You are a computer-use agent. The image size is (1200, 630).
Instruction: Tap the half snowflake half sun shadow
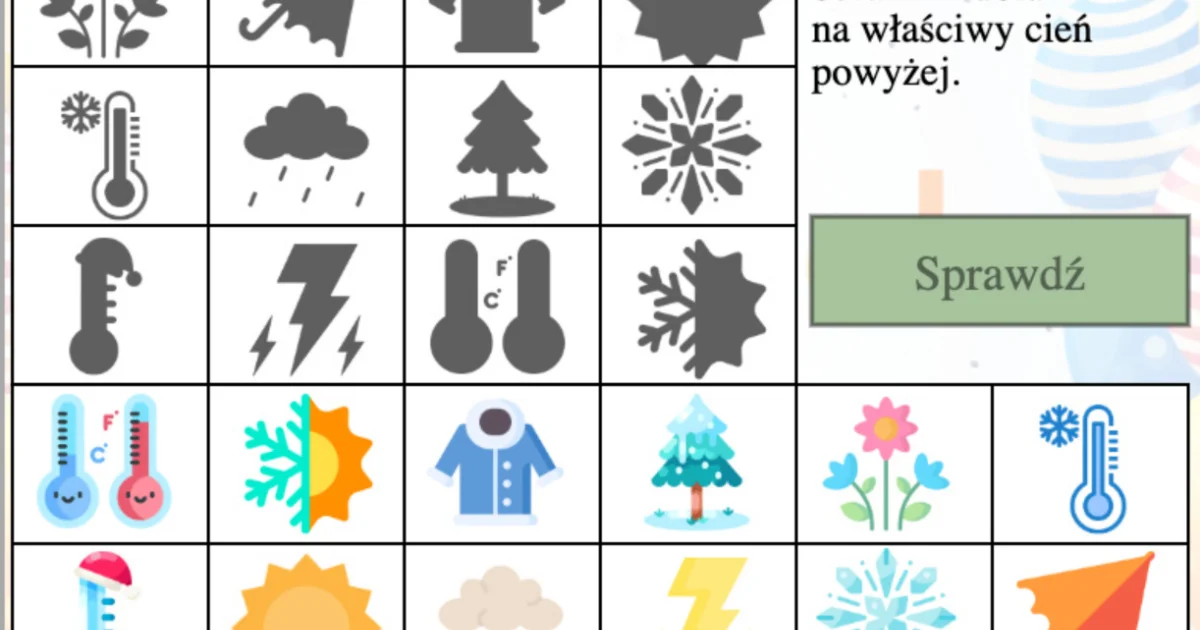[698, 305]
